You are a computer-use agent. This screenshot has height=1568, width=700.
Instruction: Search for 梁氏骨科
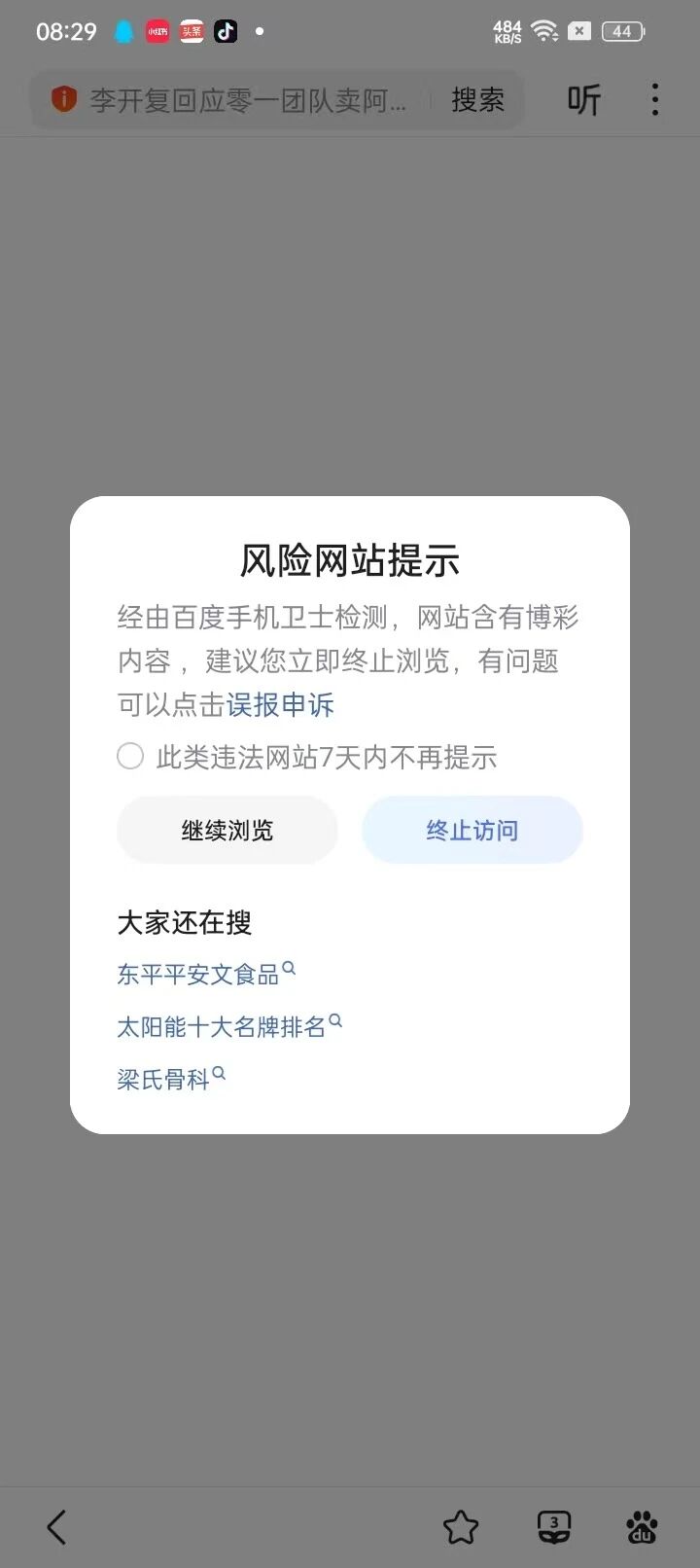pos(163,1079)
